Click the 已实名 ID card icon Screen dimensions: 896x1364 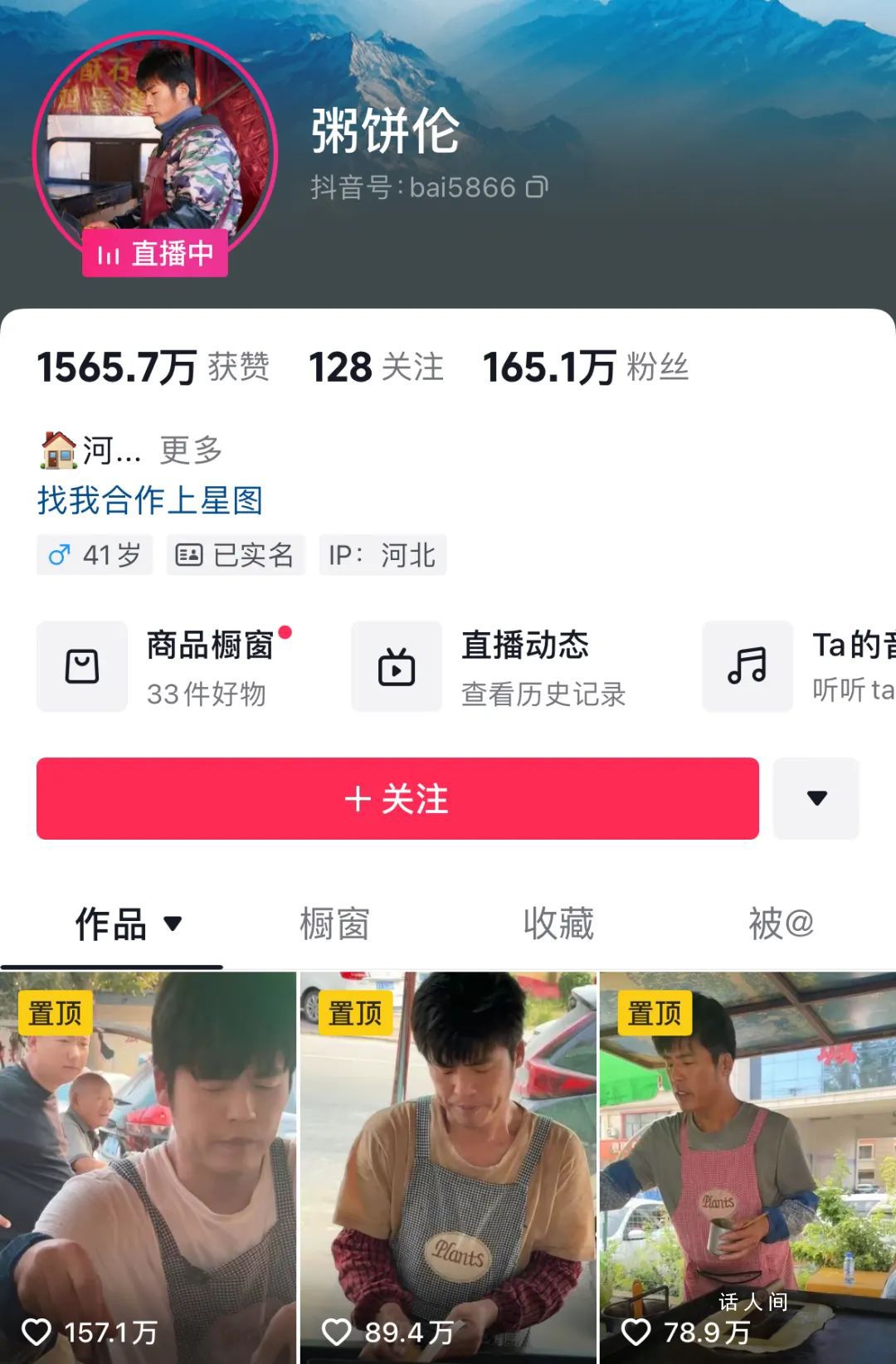tap(187, 555)
